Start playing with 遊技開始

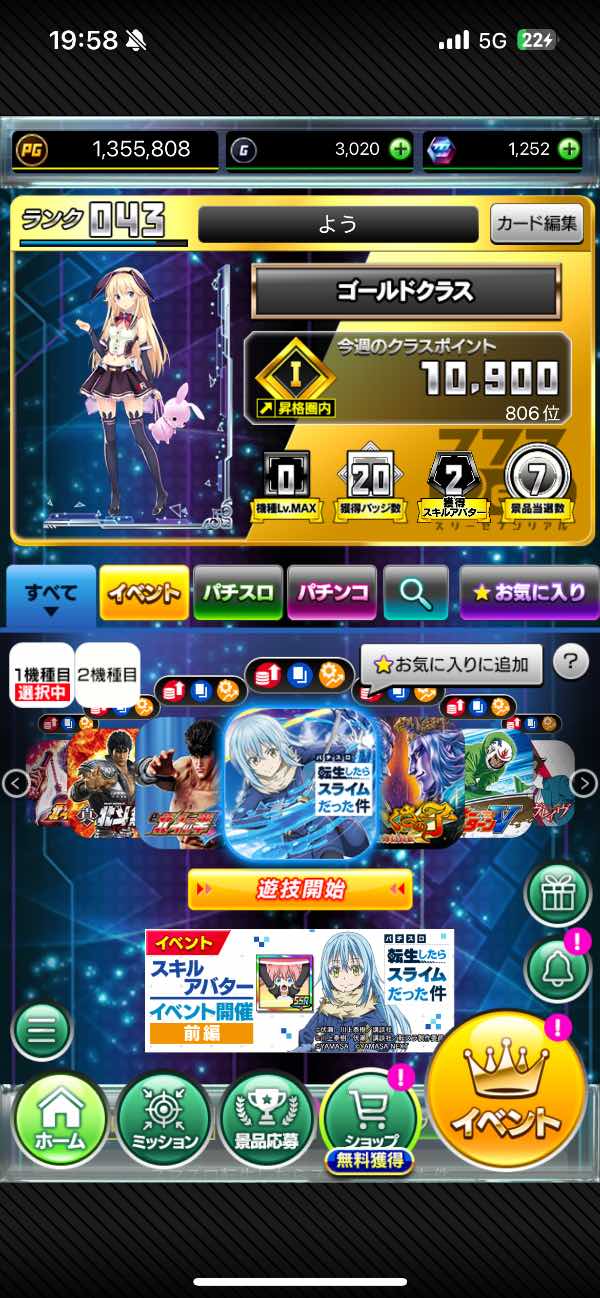point(300,889)
